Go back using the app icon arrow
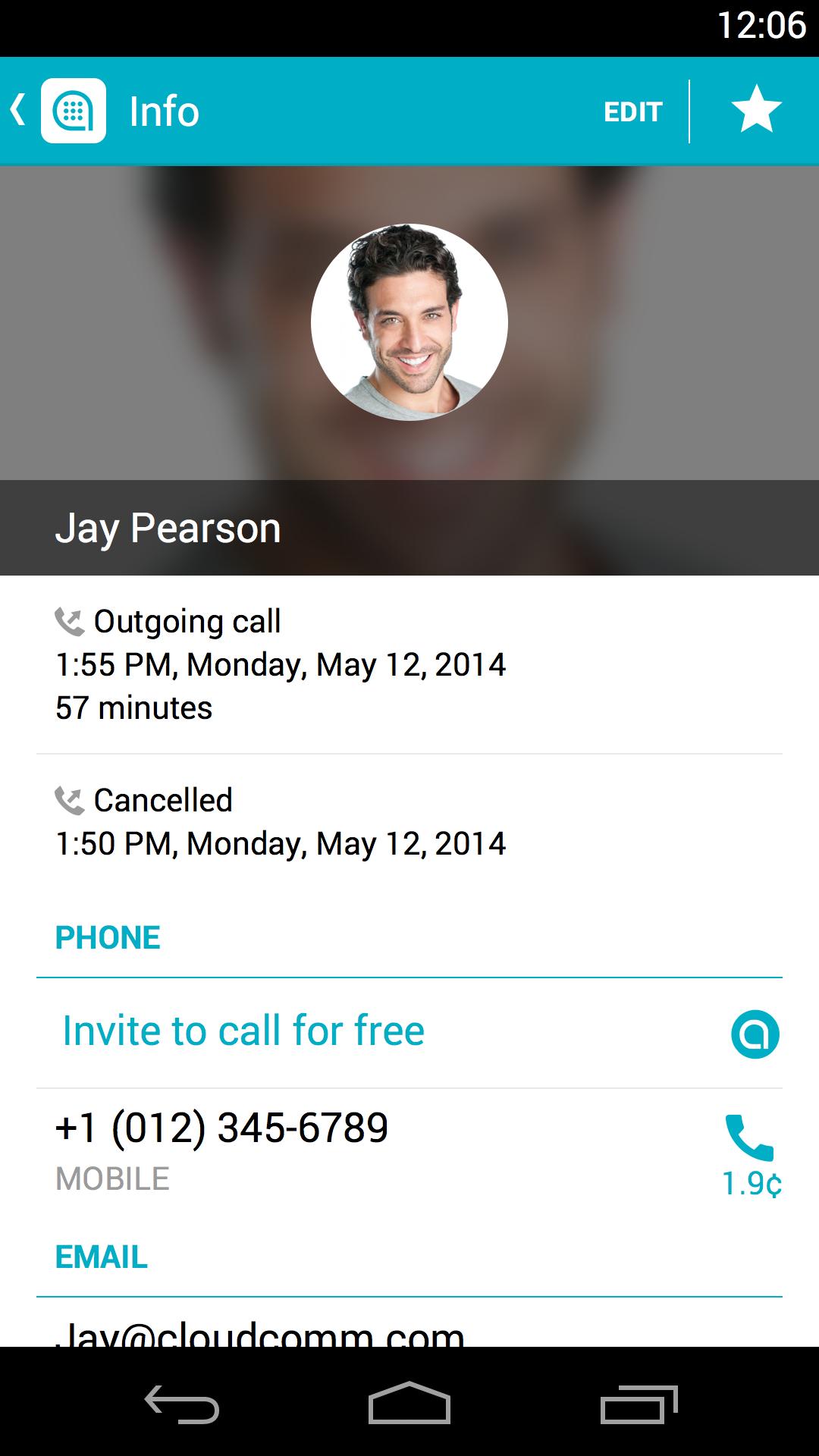The height and width of the screenshot is (1456, 819). (57, 111)
